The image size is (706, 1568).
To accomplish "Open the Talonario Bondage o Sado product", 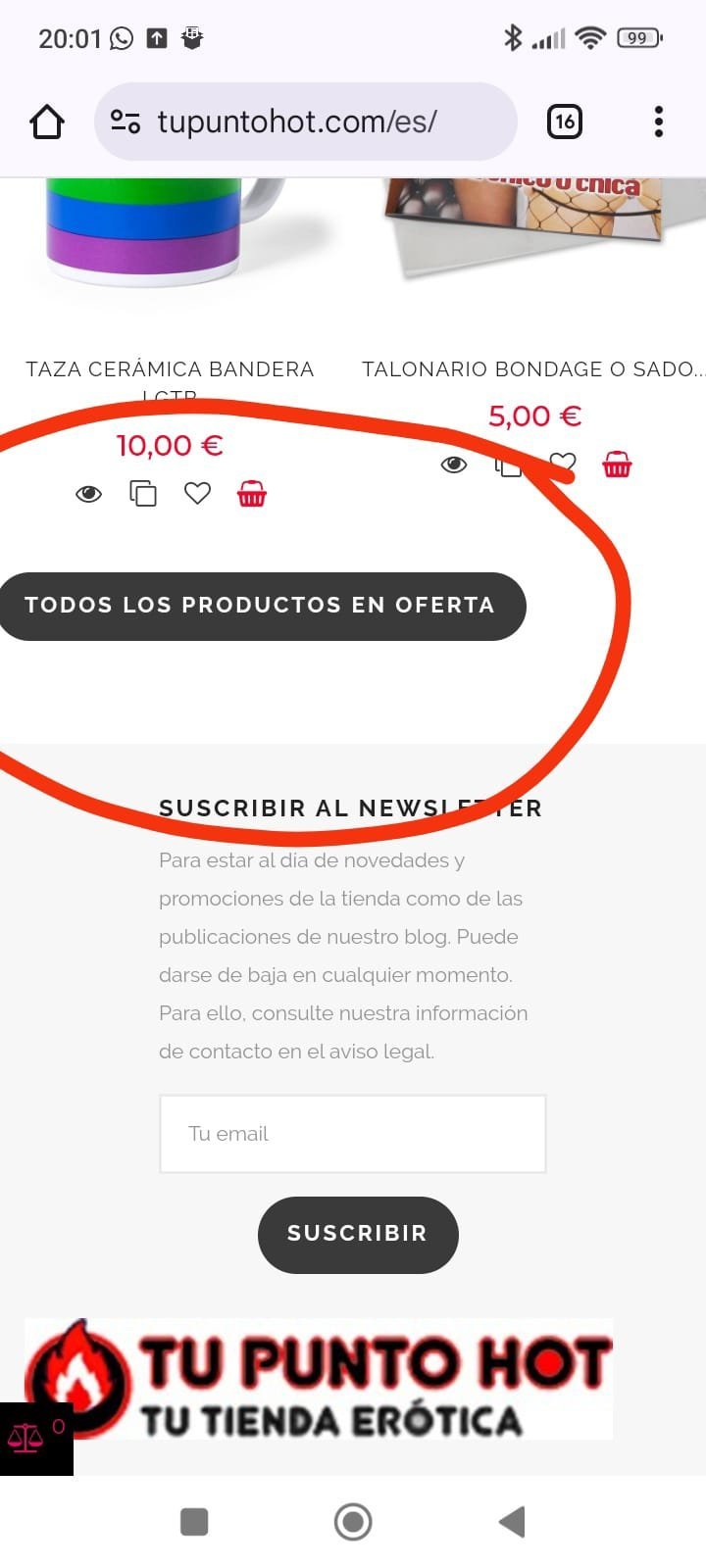I will coord(531,369).
